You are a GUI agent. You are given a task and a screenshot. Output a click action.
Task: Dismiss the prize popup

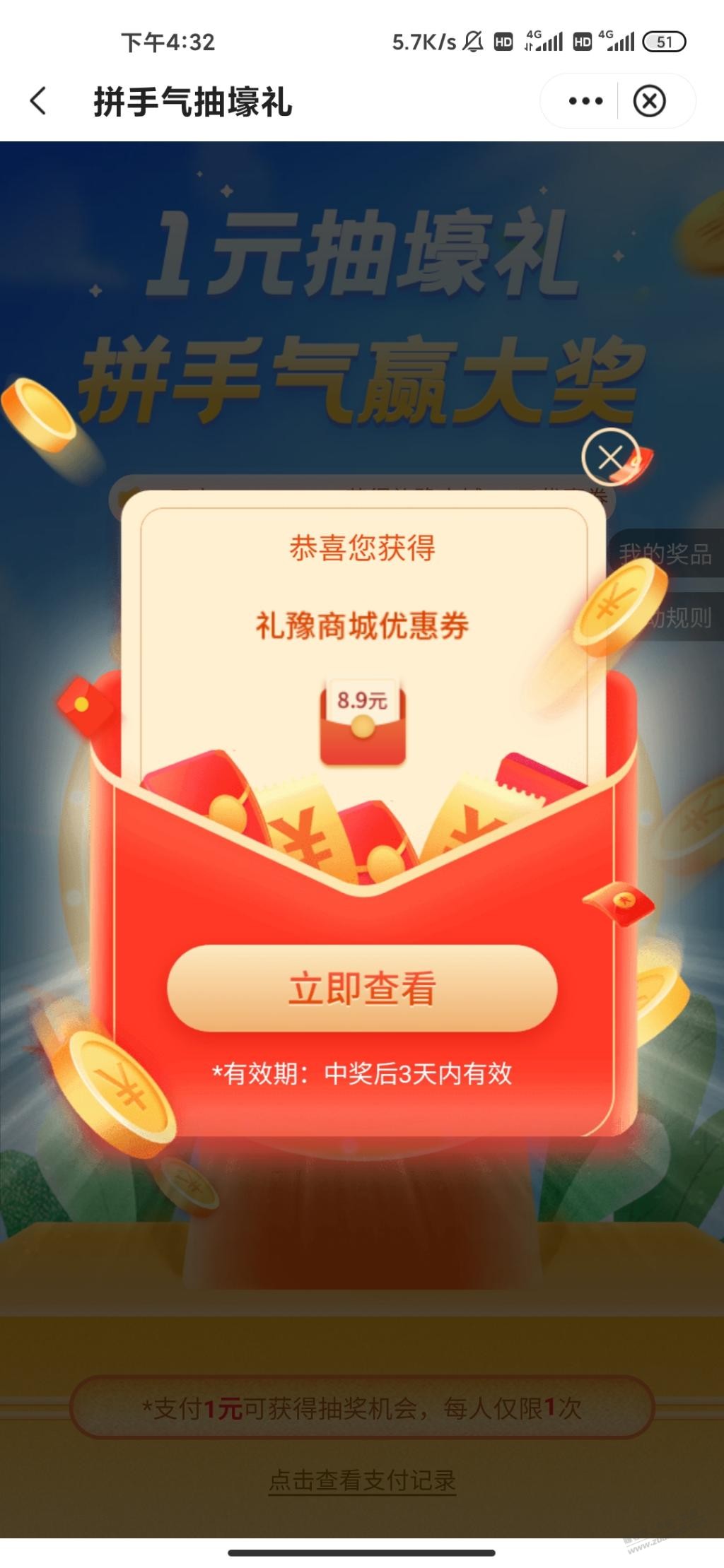609,458
